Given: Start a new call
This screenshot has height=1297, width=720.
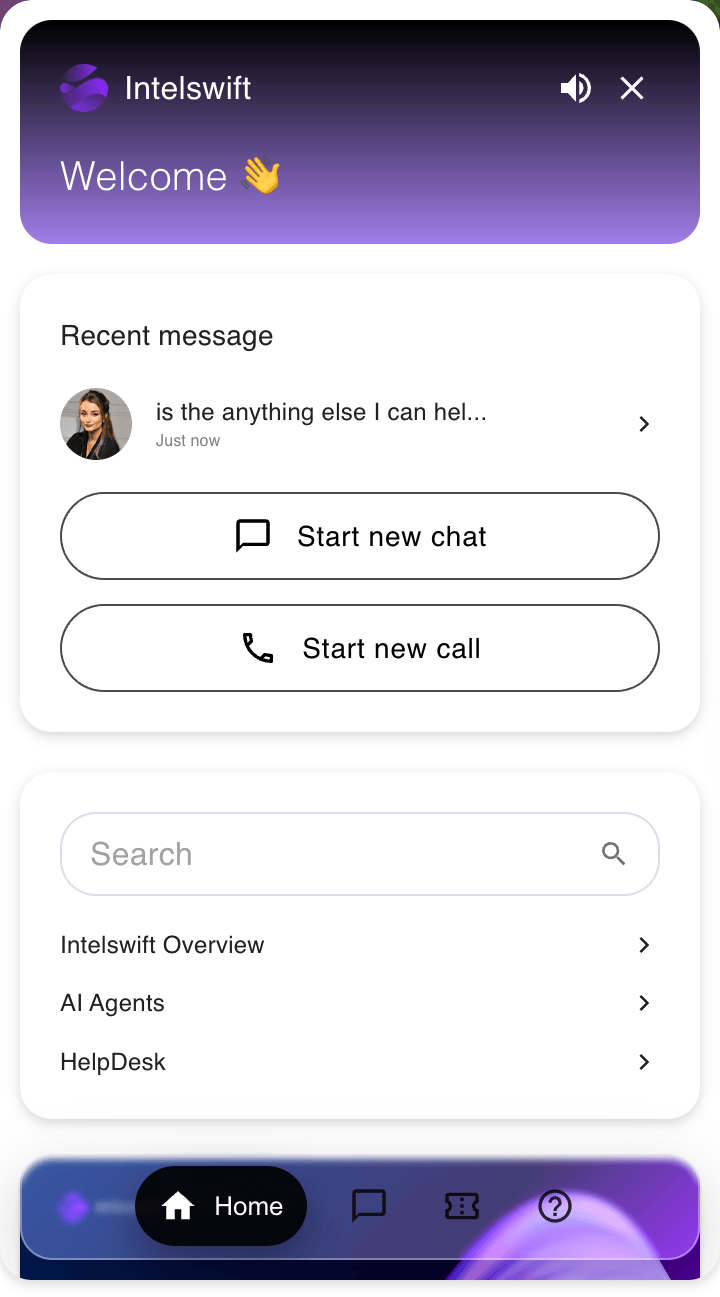Looking at the screenshot, I should pyautogui.click(x=360, y=647).
